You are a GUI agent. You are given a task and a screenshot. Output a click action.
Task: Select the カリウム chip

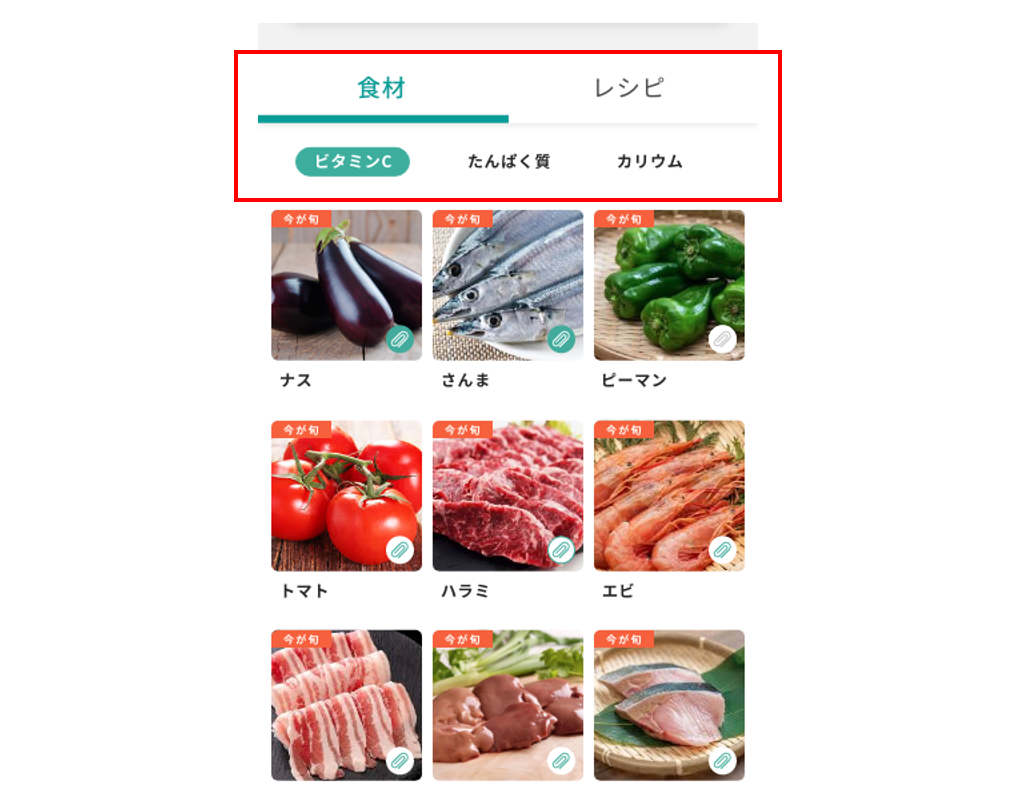[x=649, y=161]
